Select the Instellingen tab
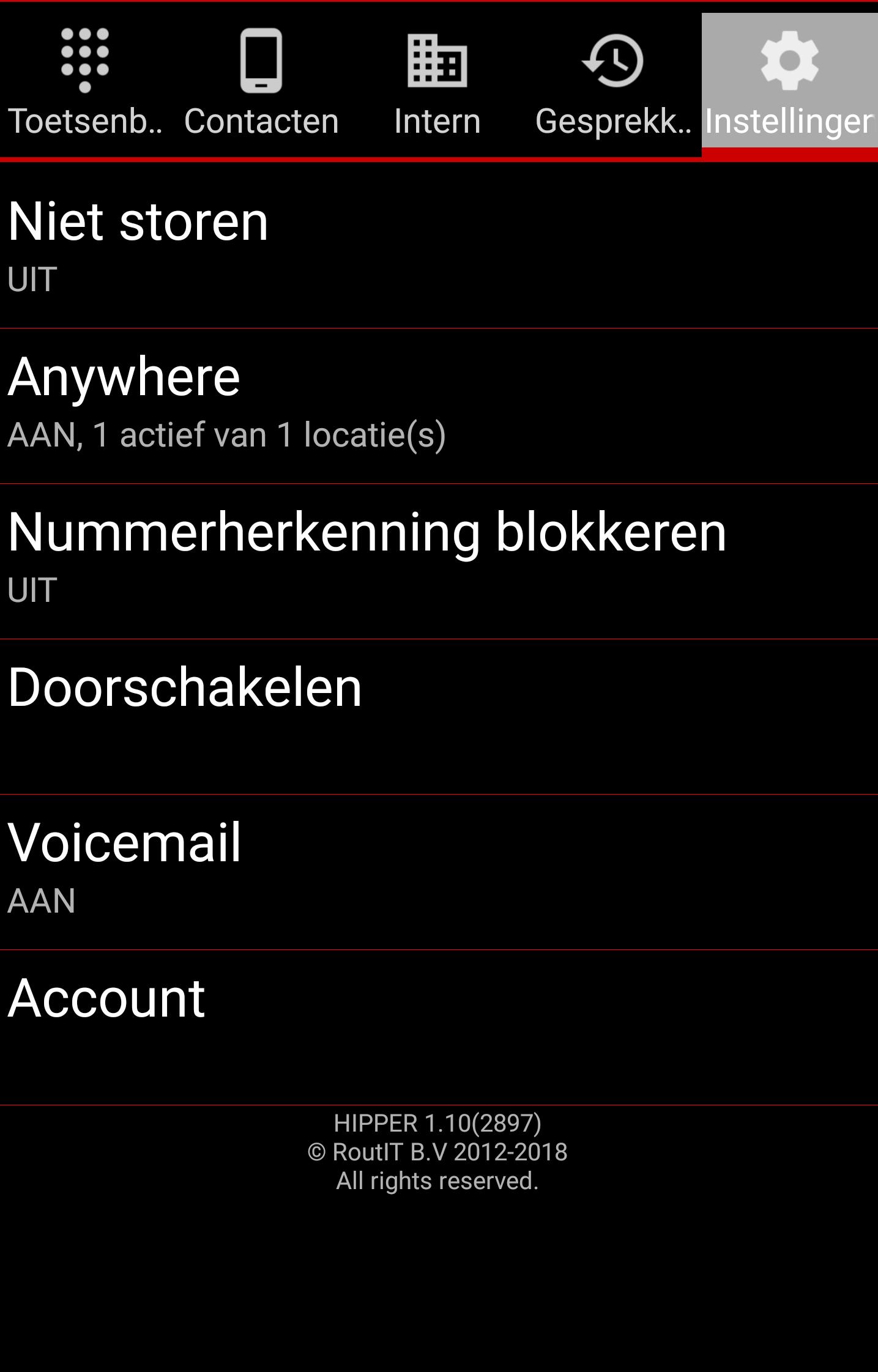Viewport: 878px width, 1372px height. tap(789, 83)
